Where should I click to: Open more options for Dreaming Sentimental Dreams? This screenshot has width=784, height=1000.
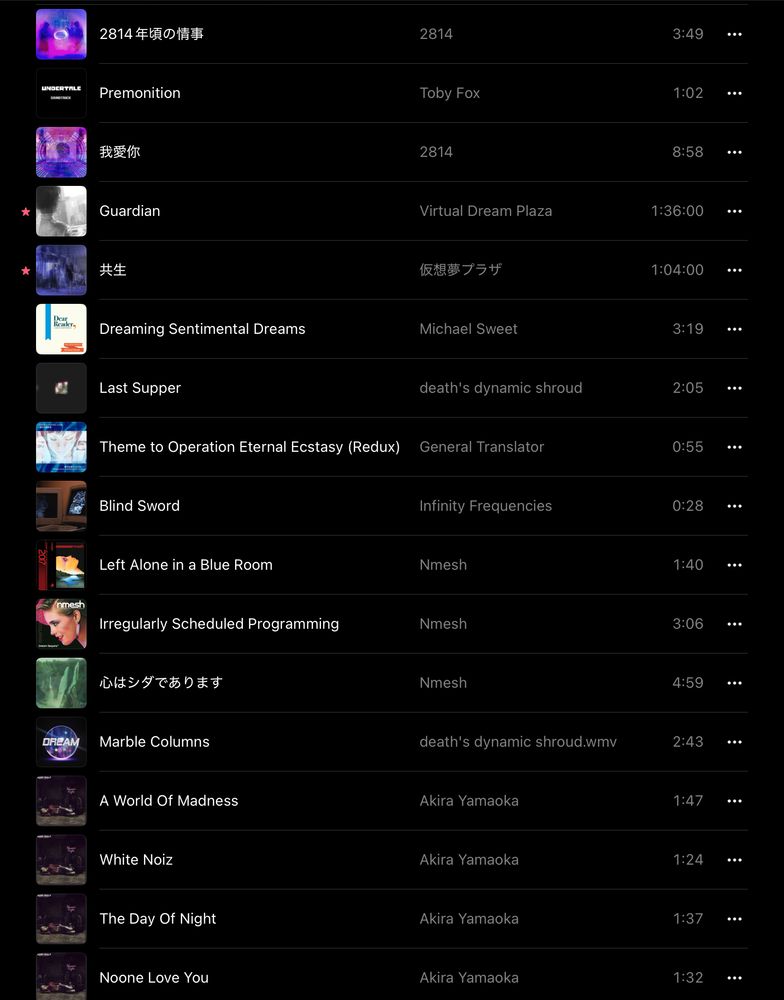click(734, 329)
